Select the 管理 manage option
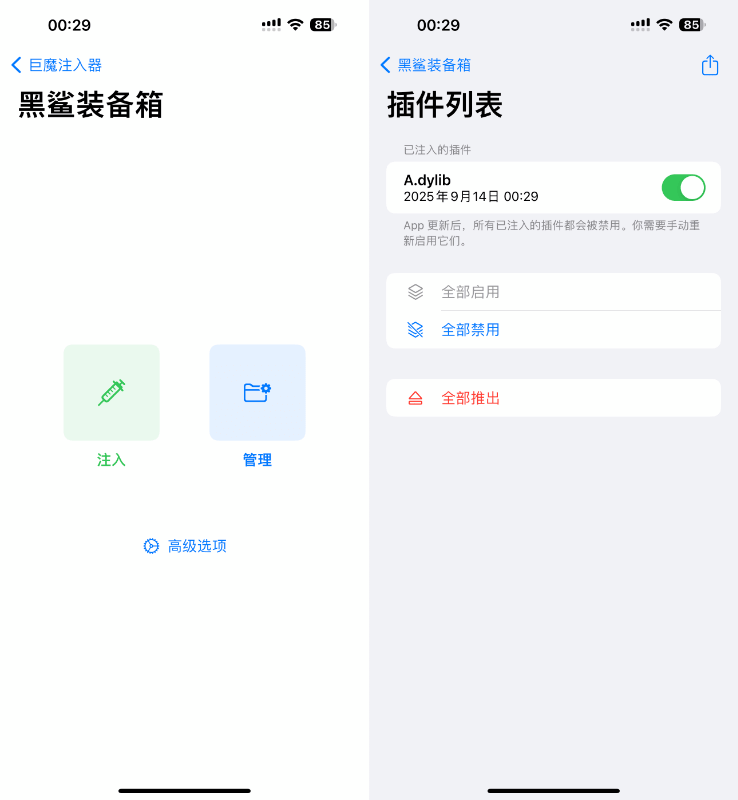Viewport: 738px width, 800px height. (257, 410)
